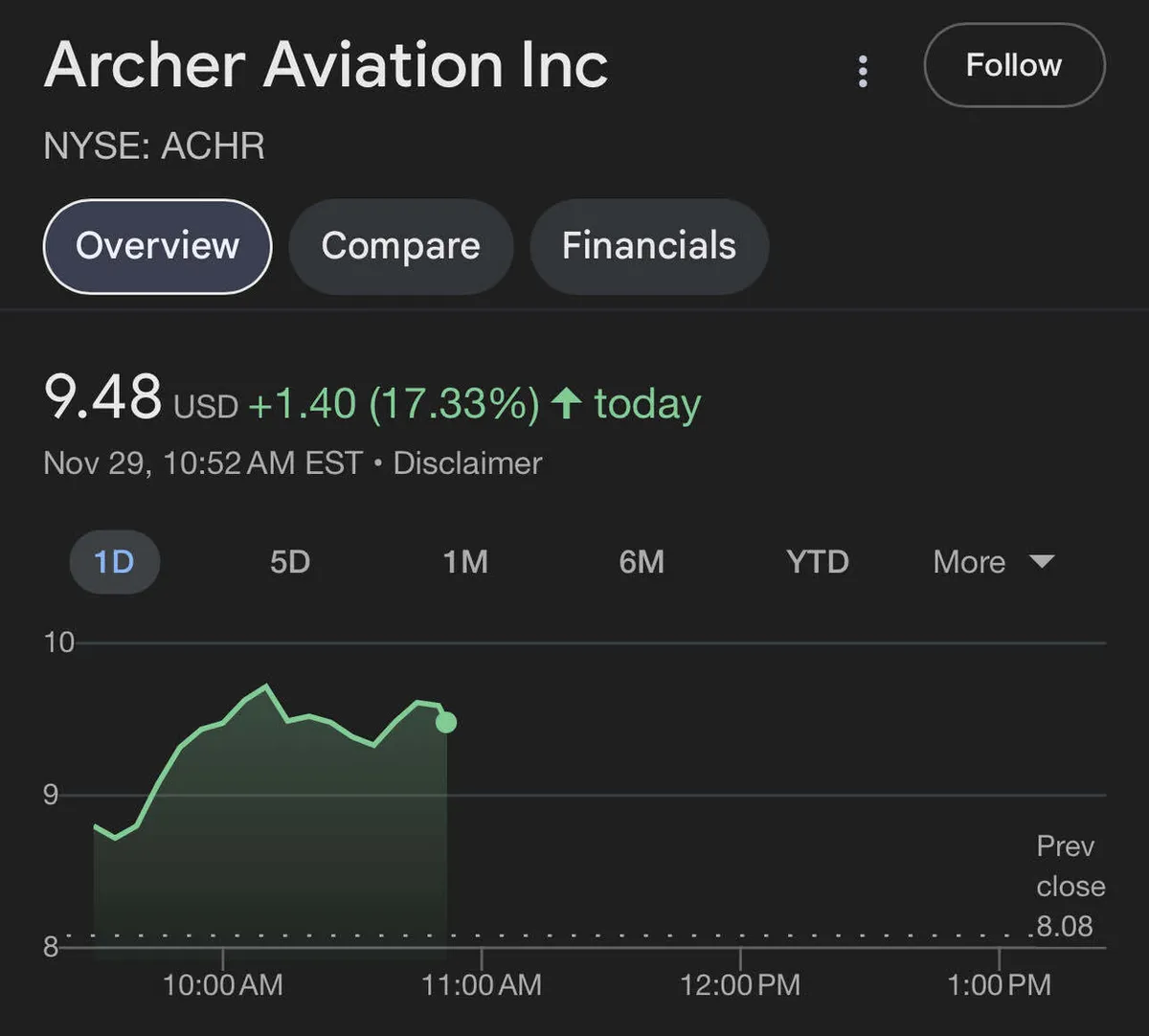The width and height of the screenshot is (1149, 1036).
Task: Follow Archer Aviation stock
Action: pyautogui.click(x=1014, y=65)
